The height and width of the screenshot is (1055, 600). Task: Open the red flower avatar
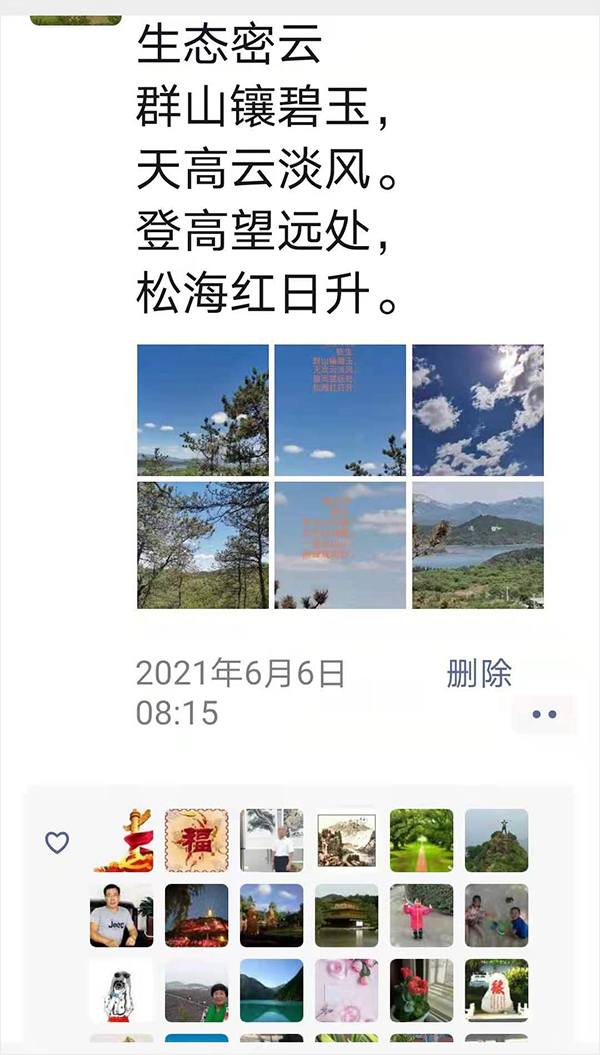(421, 990)
